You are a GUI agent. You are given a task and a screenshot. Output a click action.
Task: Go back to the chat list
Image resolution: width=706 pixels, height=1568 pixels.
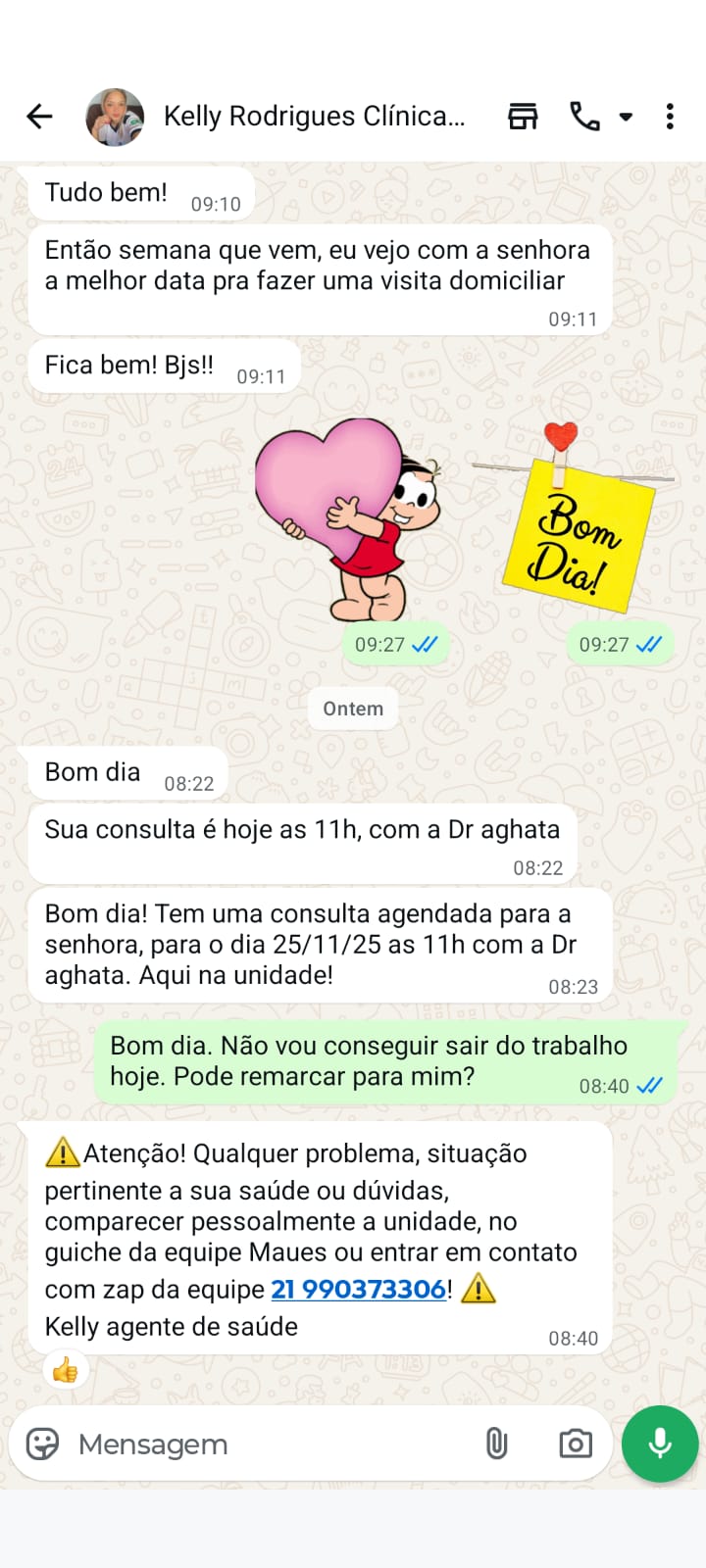pyautogui.click(x=39, y=117)
